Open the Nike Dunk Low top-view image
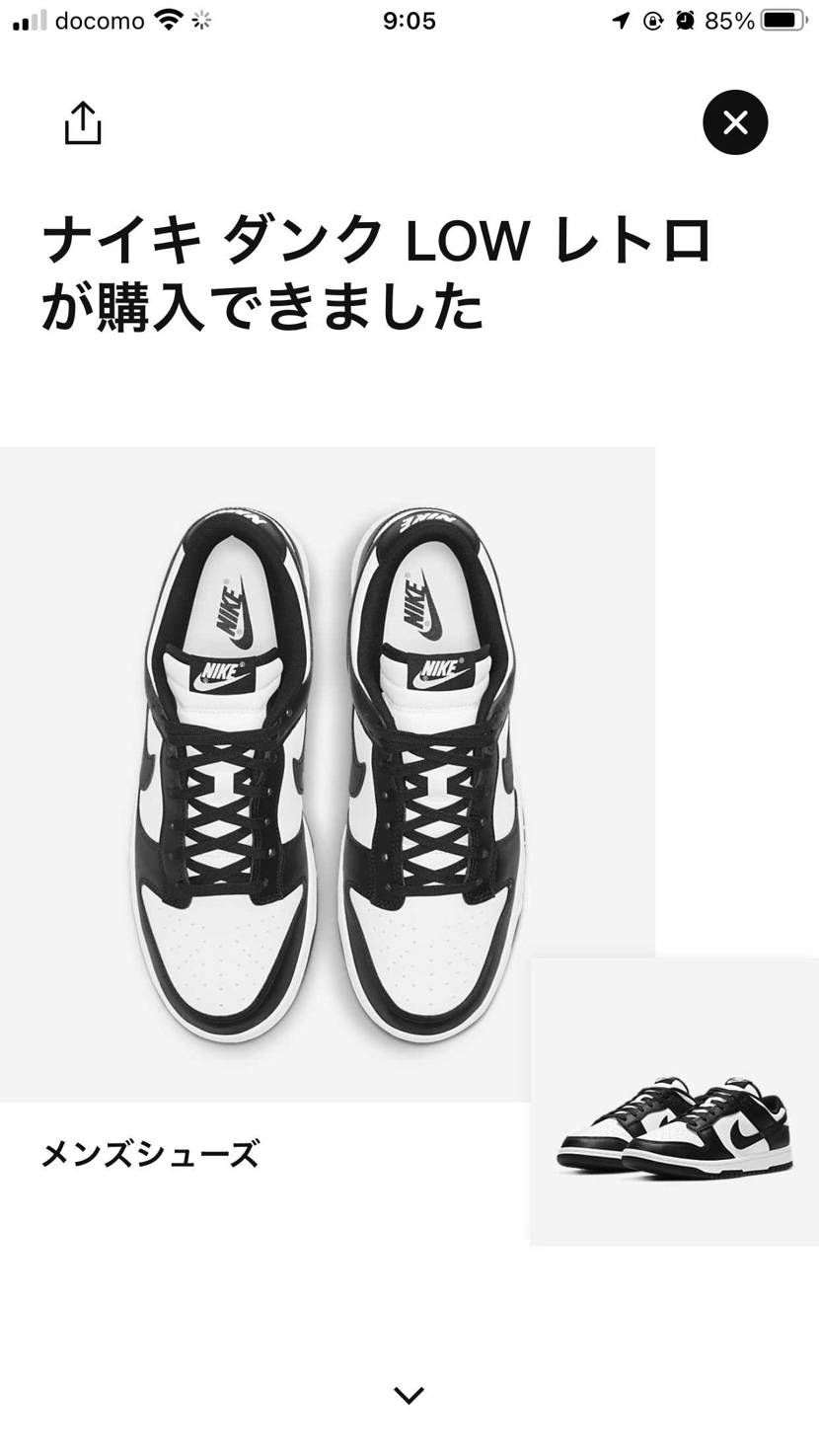The image size is (819, 1456). (x=327, y=773)
